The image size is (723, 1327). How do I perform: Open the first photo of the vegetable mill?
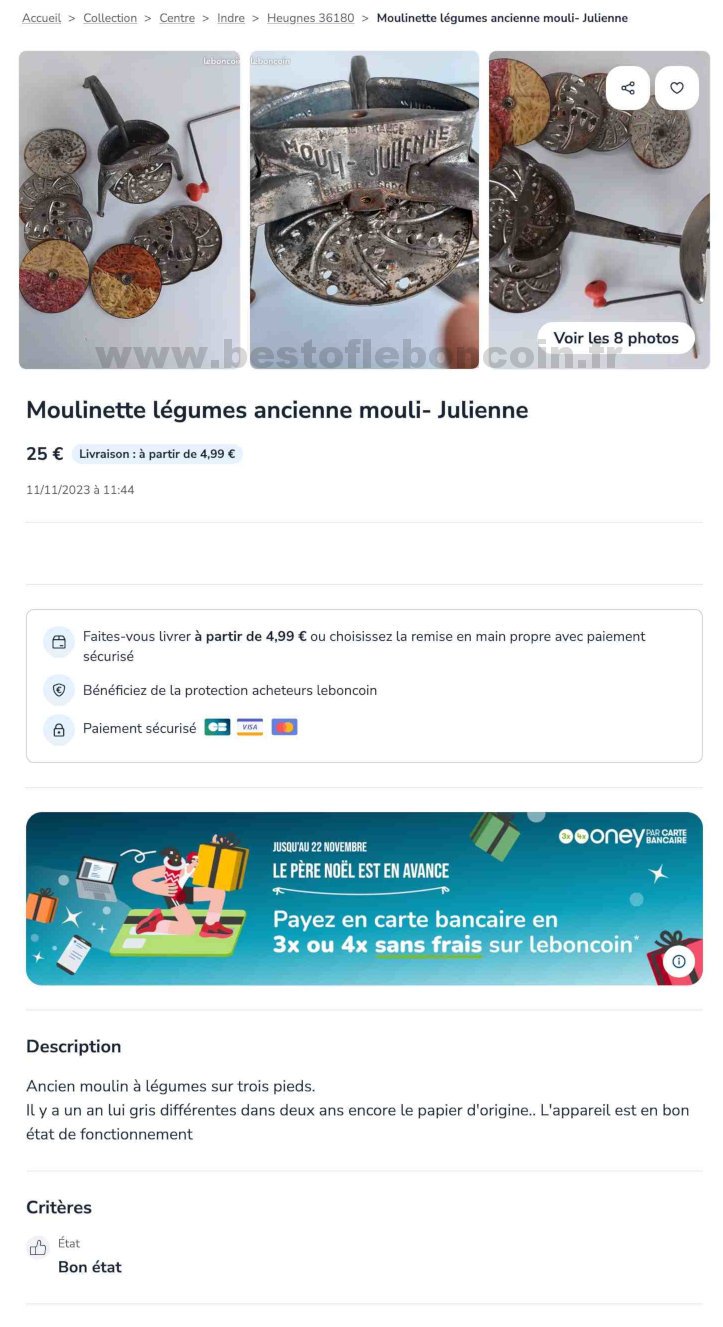[129, 210]
